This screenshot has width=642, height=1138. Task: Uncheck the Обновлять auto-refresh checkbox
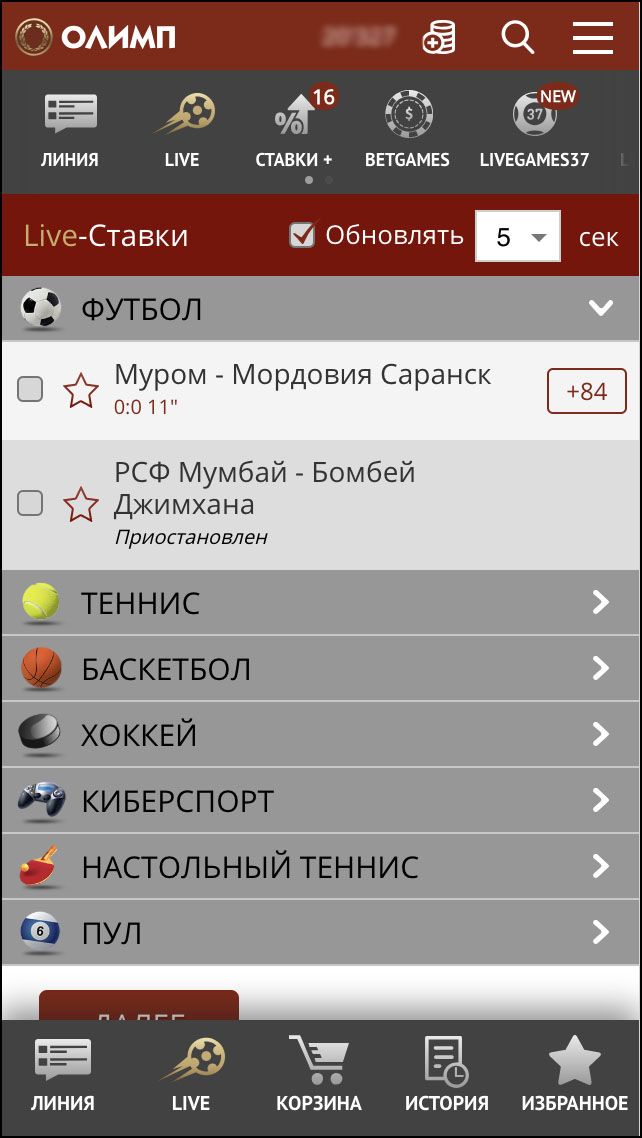tap(302, 236)
